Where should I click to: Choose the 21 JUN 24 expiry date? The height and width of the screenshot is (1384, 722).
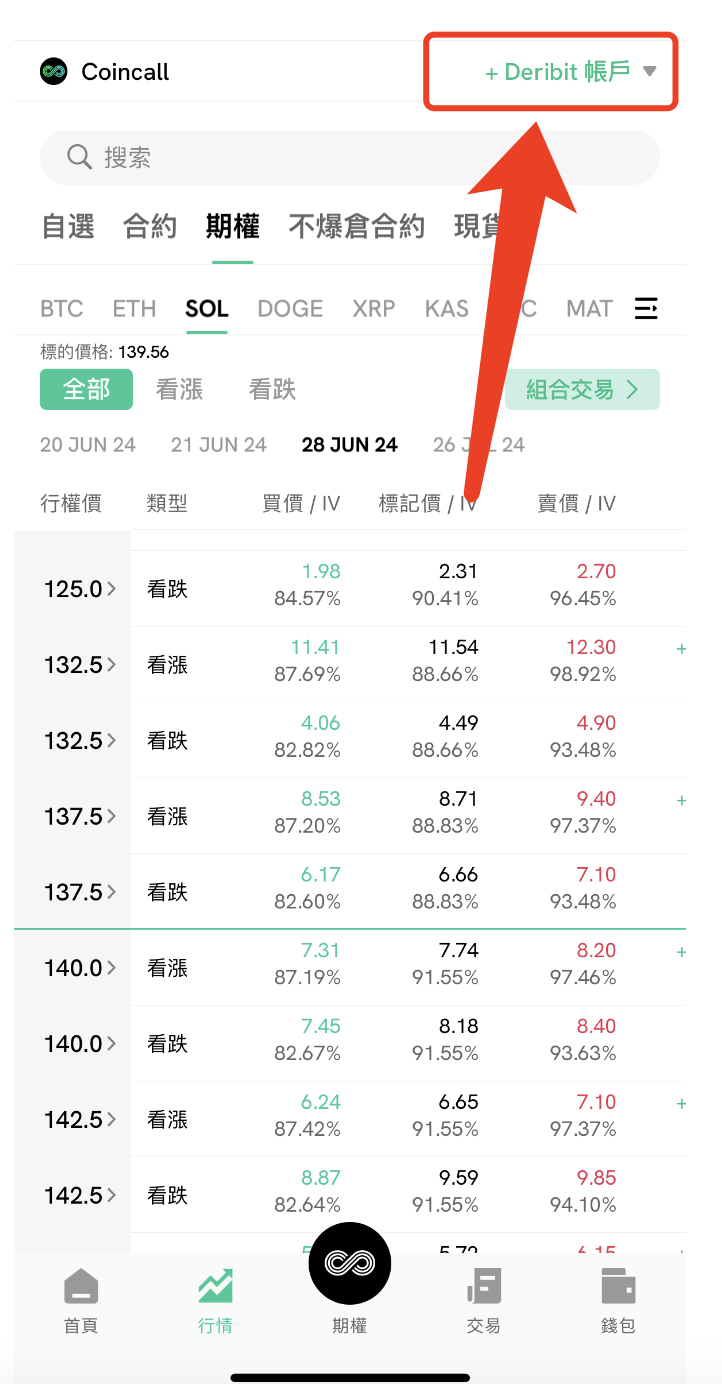(x=219, y=445)
